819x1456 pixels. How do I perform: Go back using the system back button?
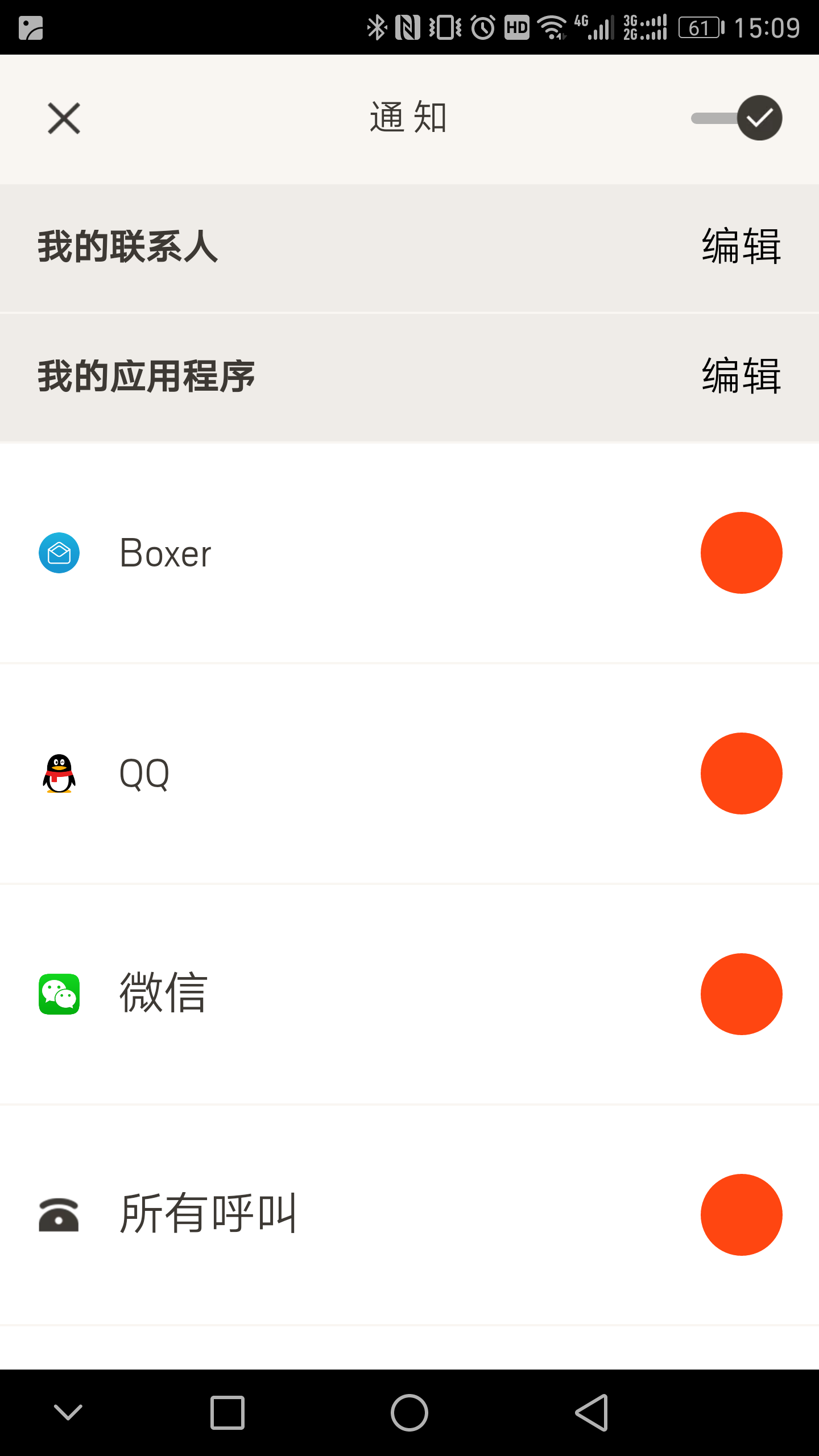591,1413
